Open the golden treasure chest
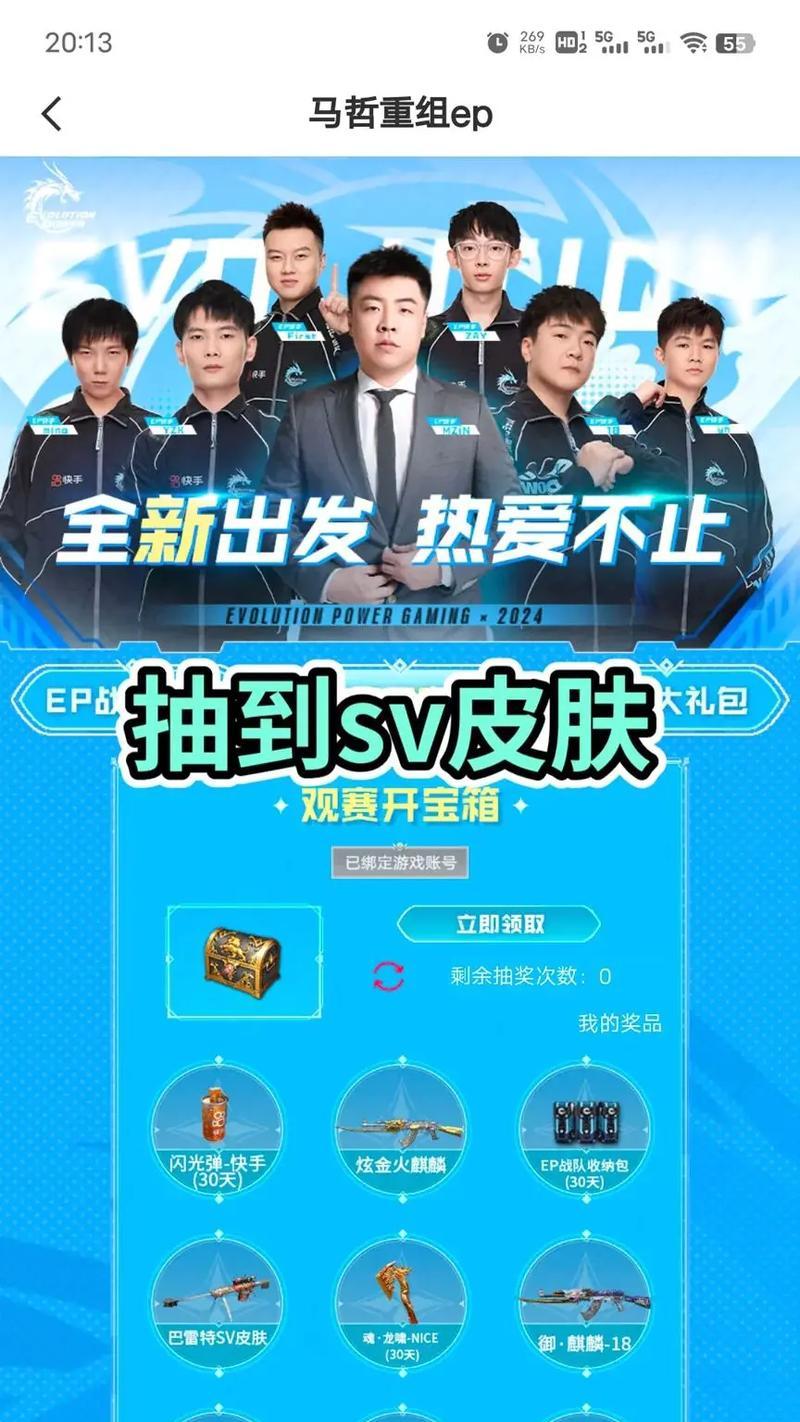 tap(243, 958)
